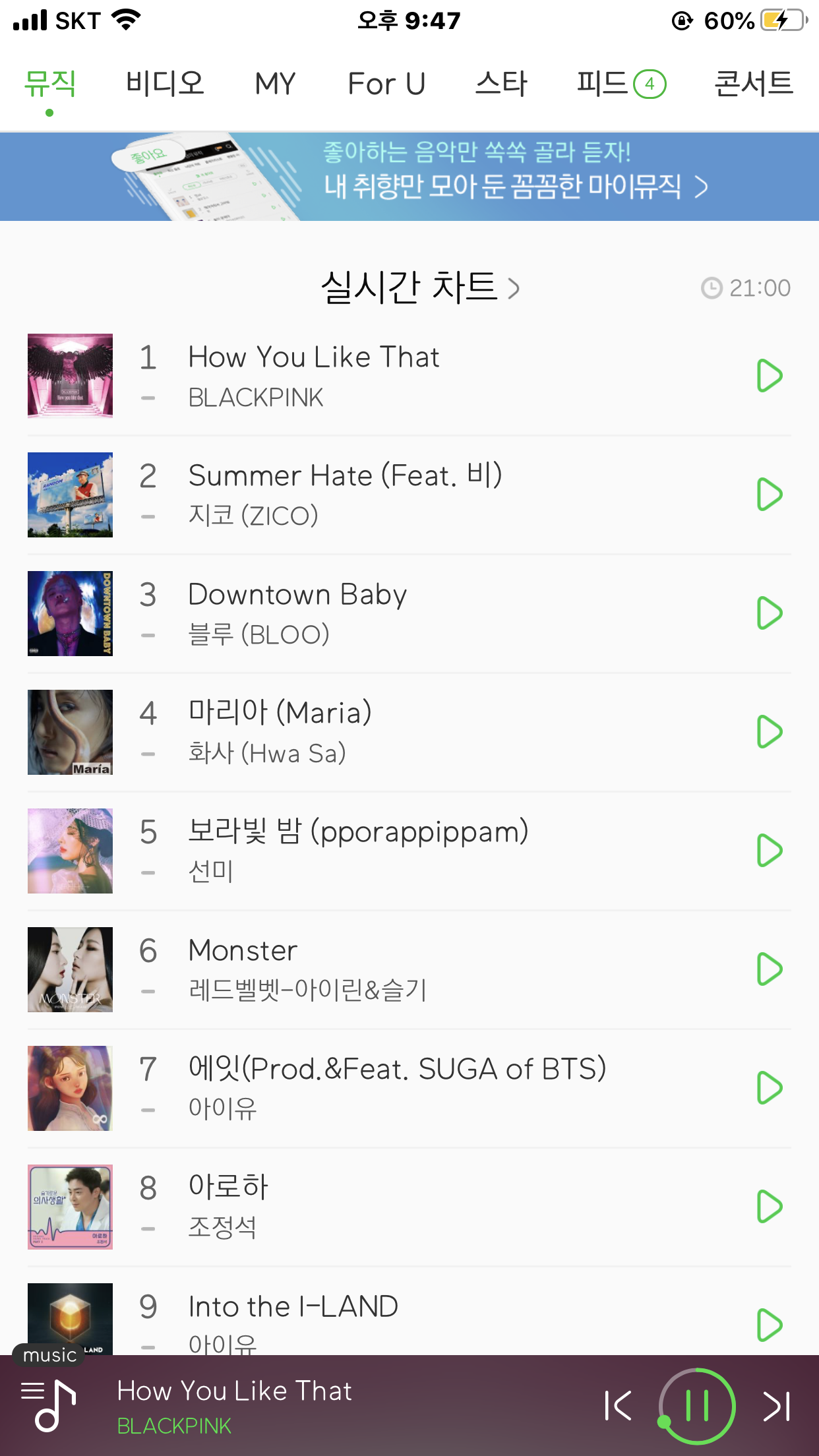819x1456 pixels.
Task: Open the Monster song row
Action: [396, 969]
